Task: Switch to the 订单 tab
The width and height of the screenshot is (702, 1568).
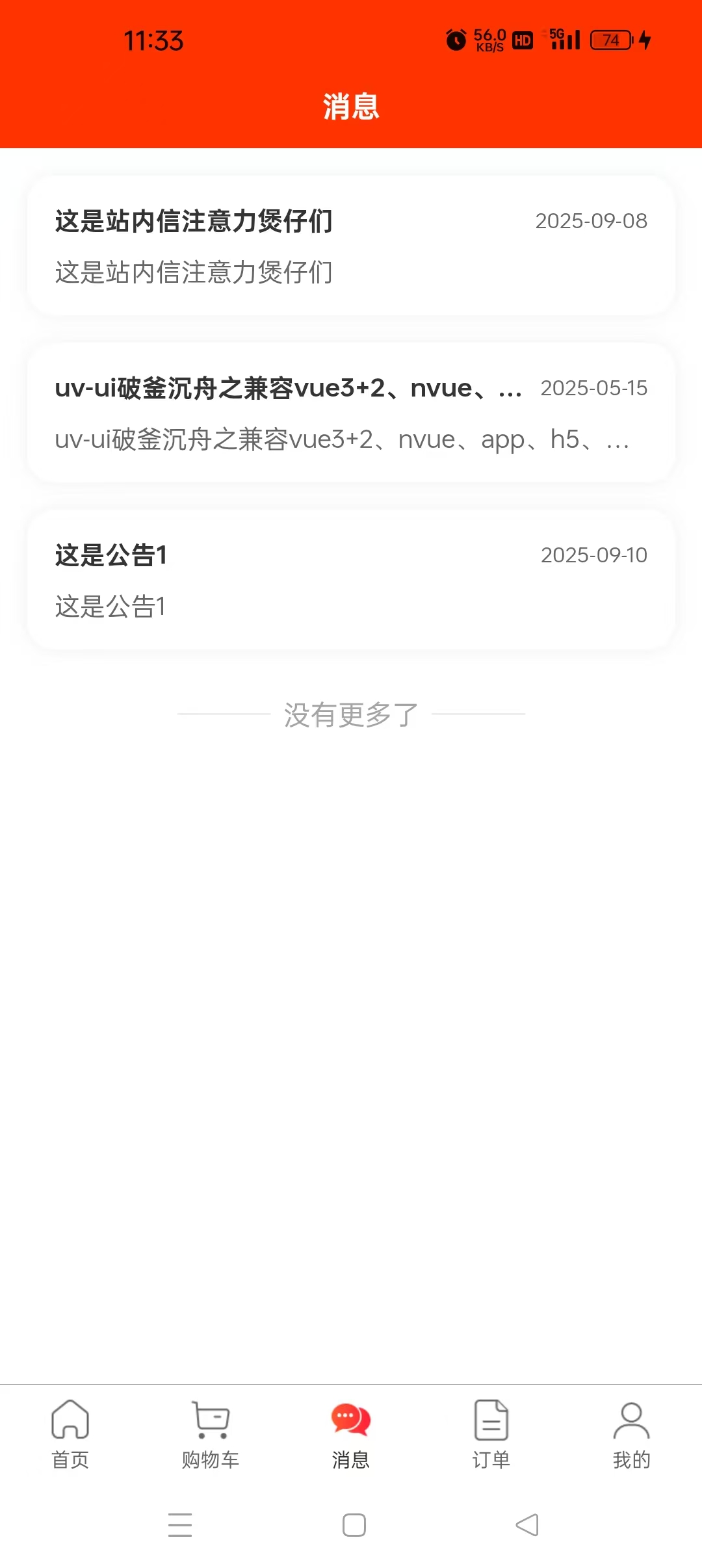Action: [x=491, y=1433]
